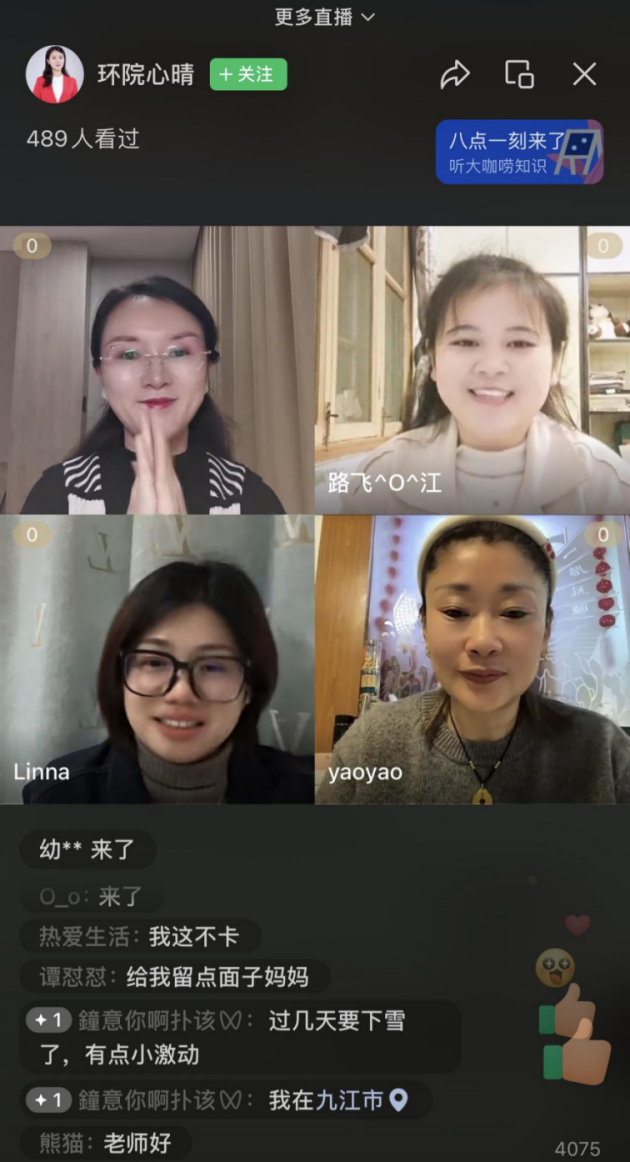
Task: Share this live stream
Action: click(455, 74)
